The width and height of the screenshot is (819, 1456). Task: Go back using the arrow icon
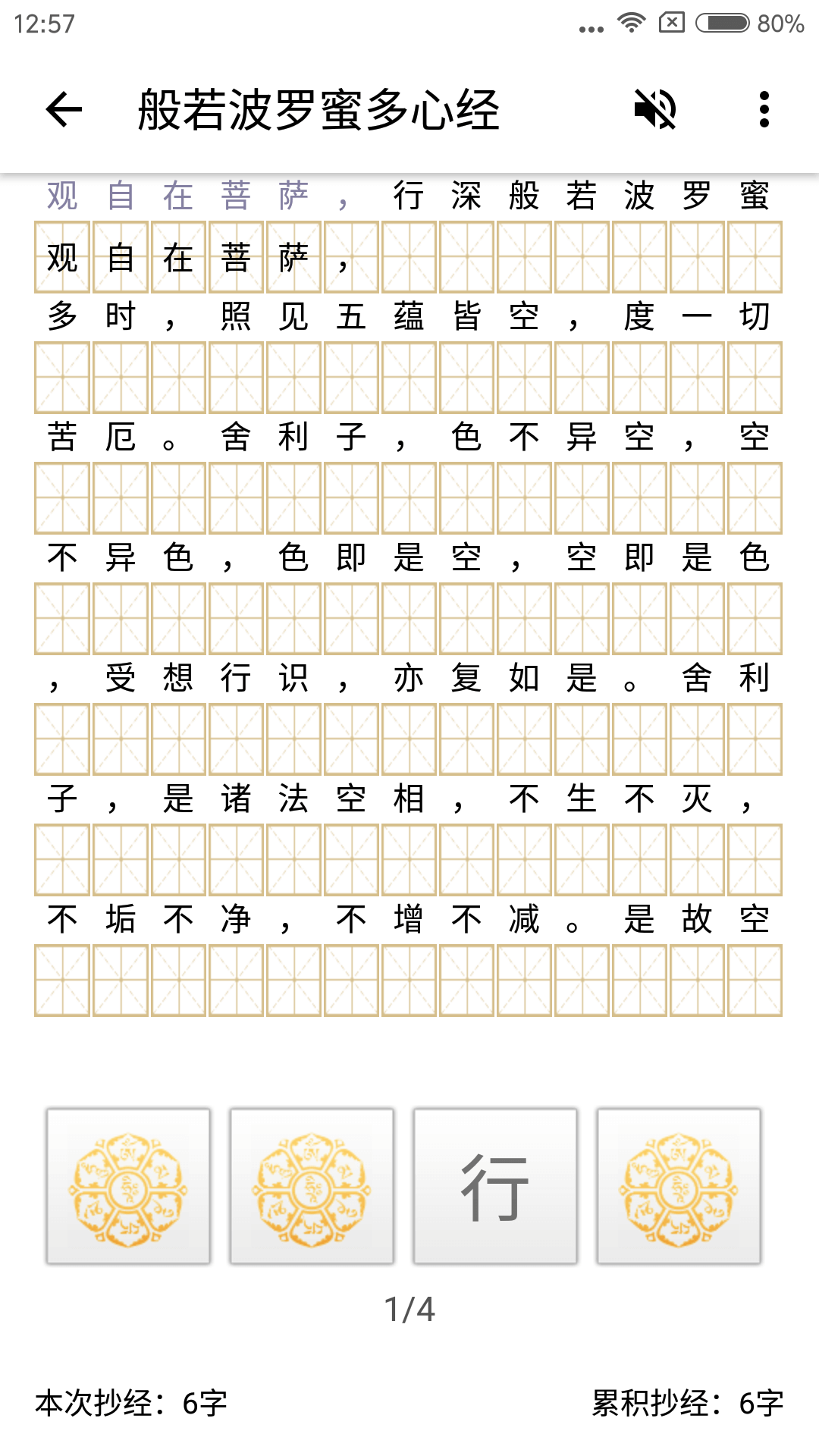[64, 110]
